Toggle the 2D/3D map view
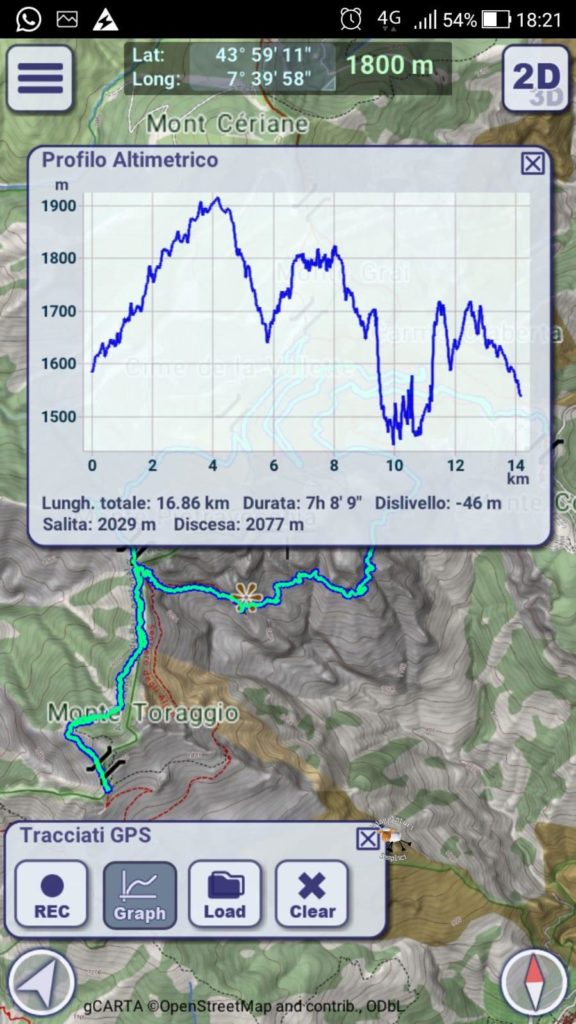Viewport: 576px width, 1024px height. point(536,78)
